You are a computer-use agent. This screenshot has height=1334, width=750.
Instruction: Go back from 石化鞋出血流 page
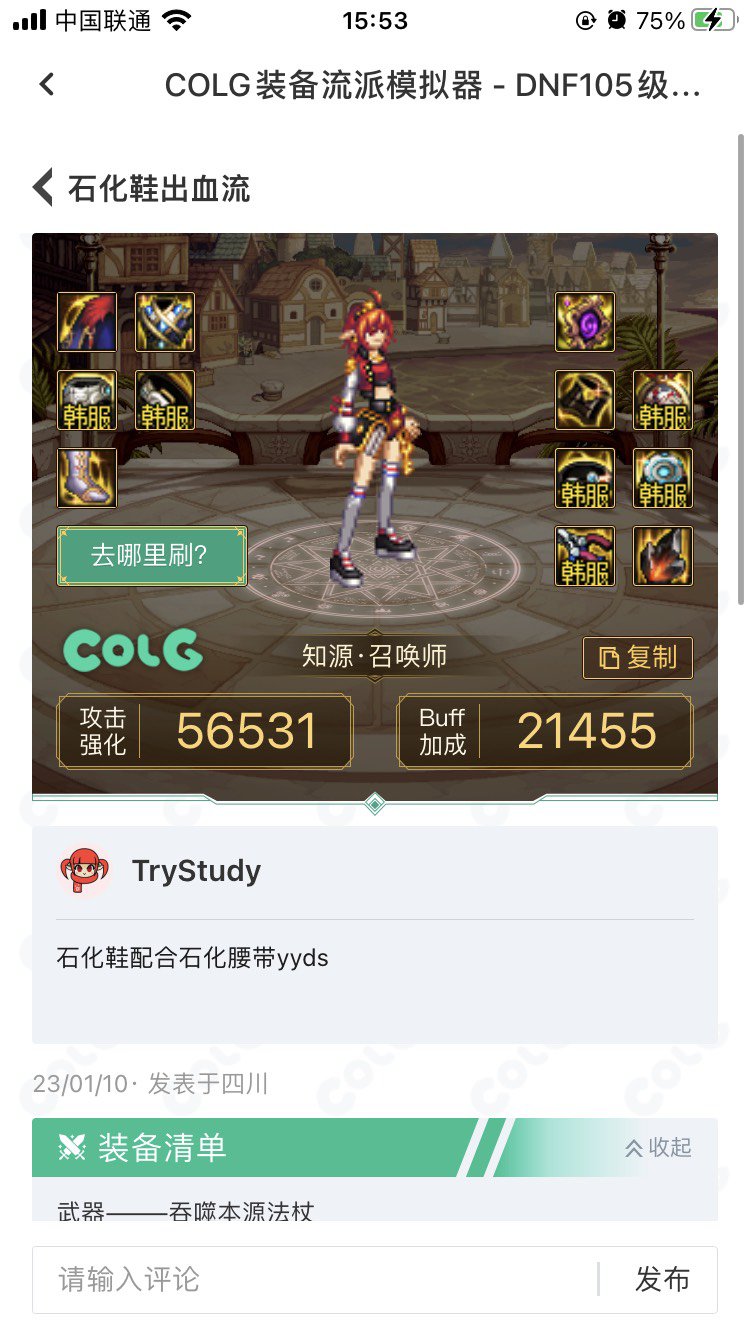(43, 188)
